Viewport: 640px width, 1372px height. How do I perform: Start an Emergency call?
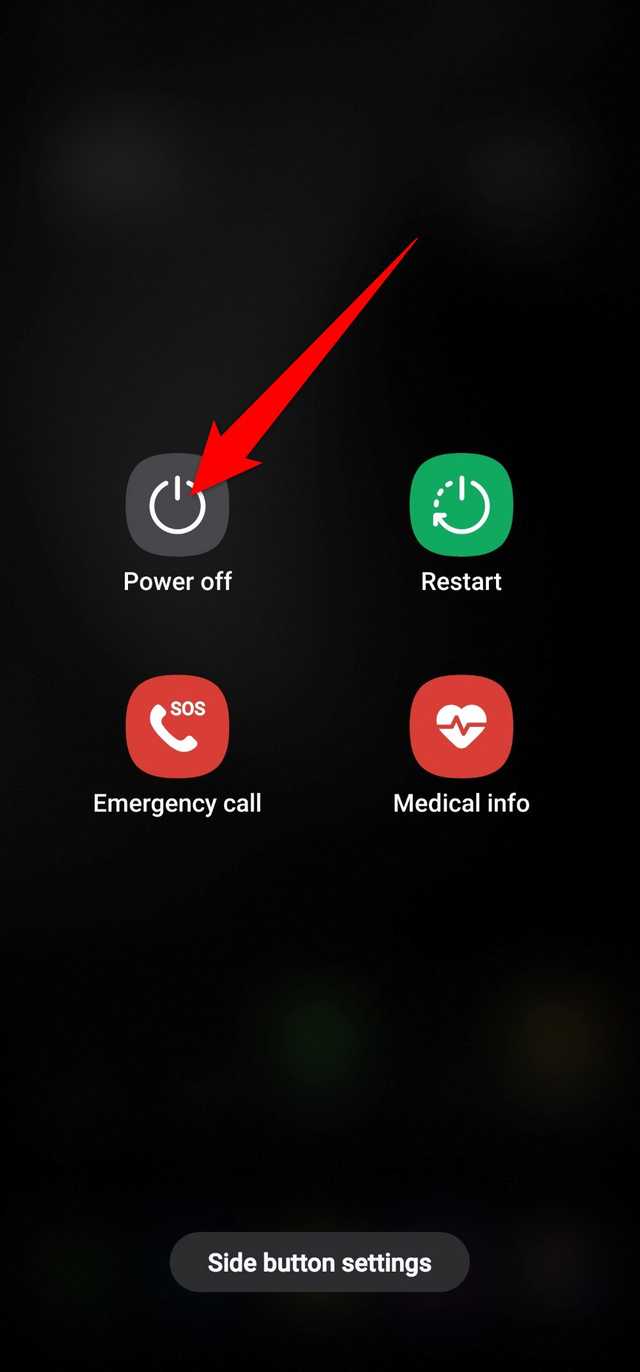[x=177, y=727]
